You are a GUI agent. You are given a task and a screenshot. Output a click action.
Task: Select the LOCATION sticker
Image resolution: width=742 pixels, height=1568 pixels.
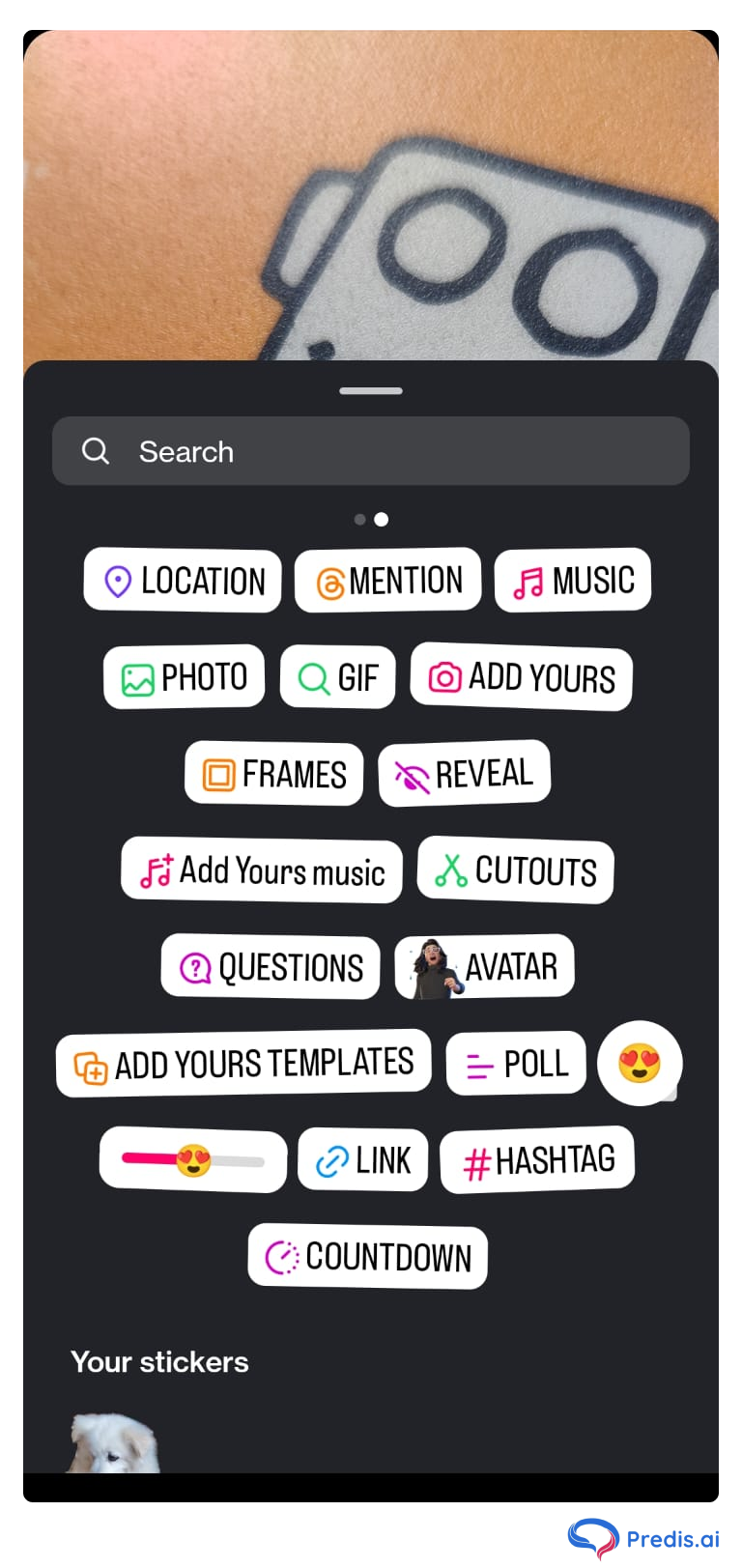point(182,580)
